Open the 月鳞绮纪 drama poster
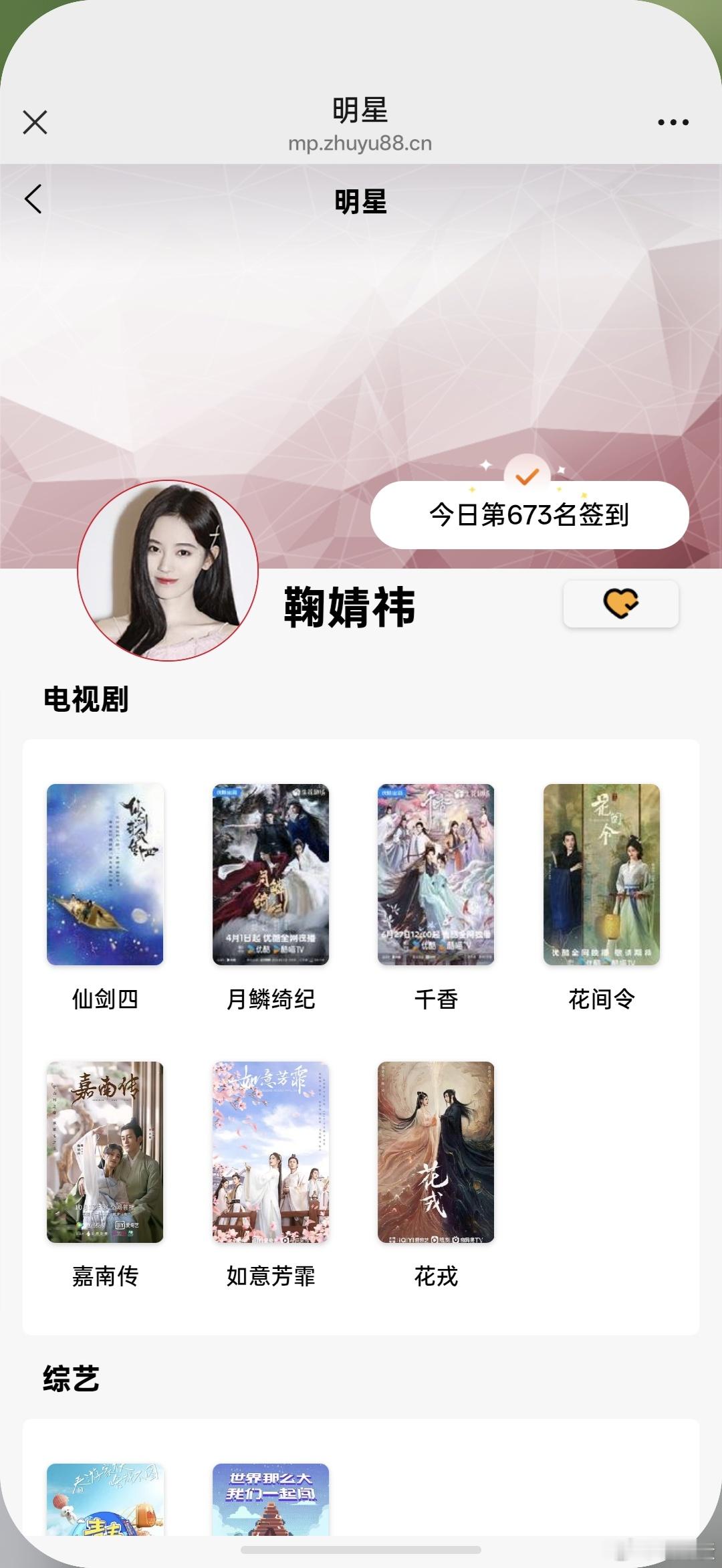722x1568 pixels. point(271,874)
